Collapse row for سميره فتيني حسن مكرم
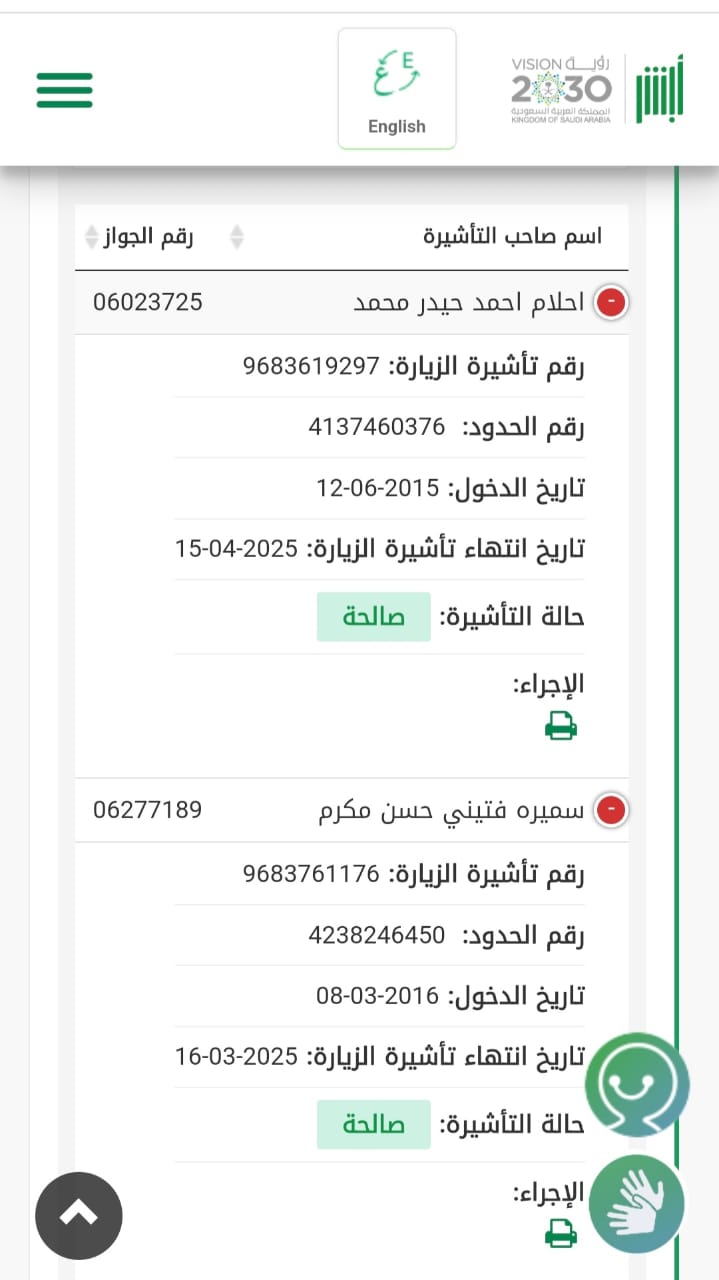The height and width of the screenshot is (1280, 719). 610,810
